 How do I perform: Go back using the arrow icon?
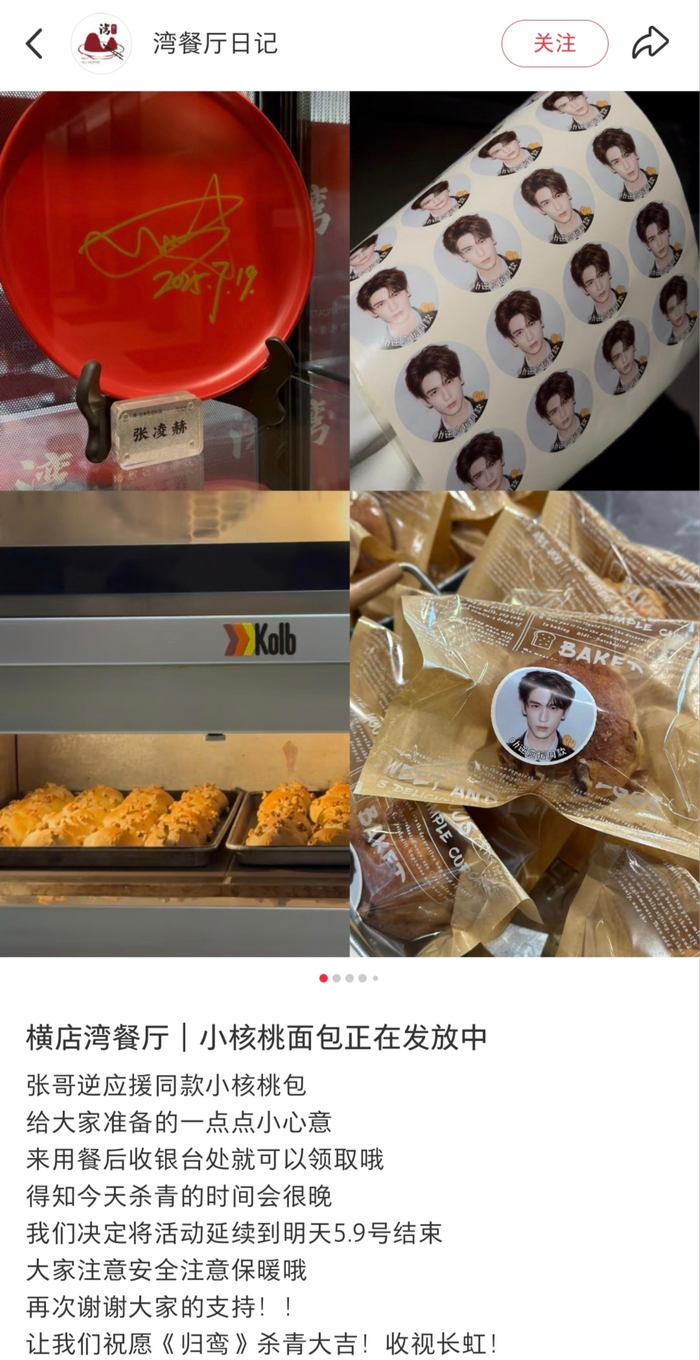click(x=35, y=44)
